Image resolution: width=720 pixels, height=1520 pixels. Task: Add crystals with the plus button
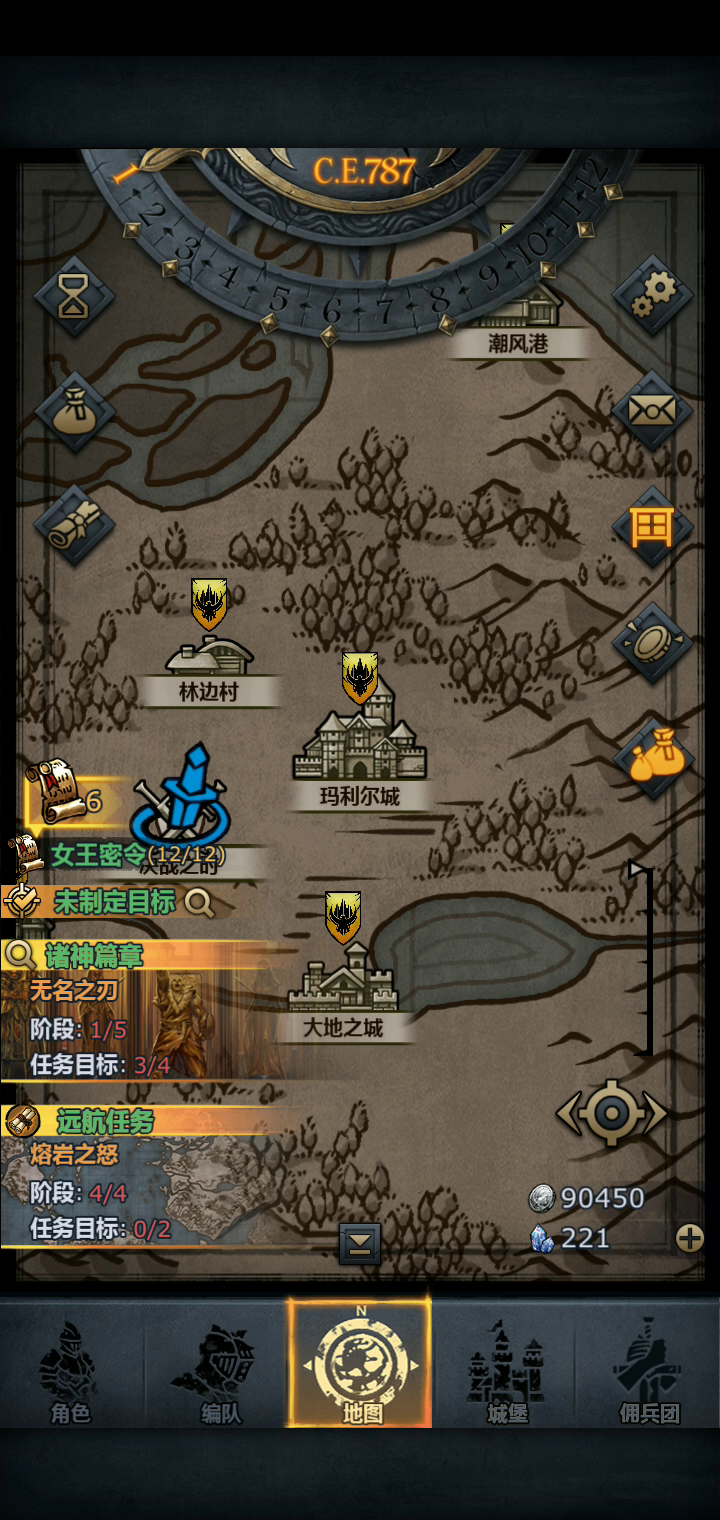(x=689, y=1238)
